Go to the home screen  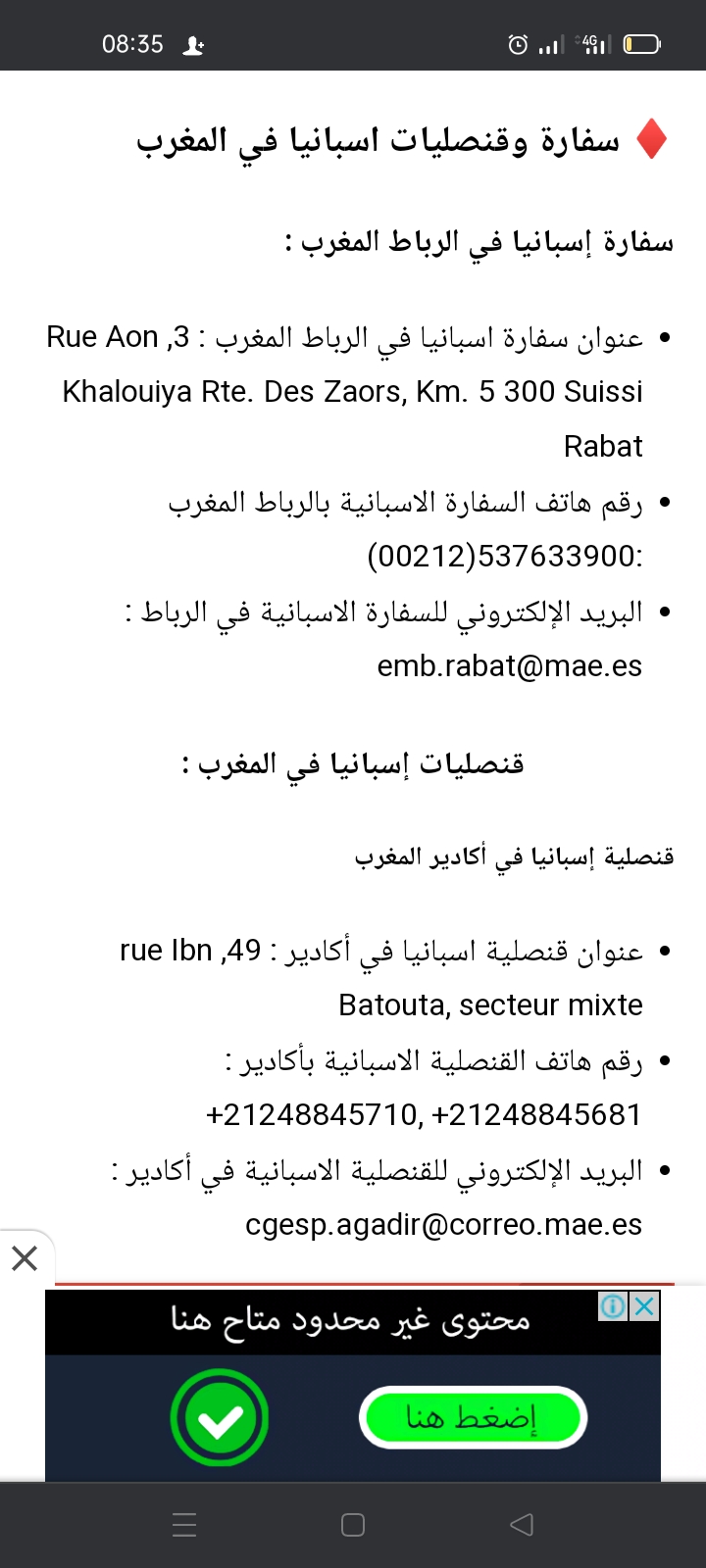click(353, 1524)
